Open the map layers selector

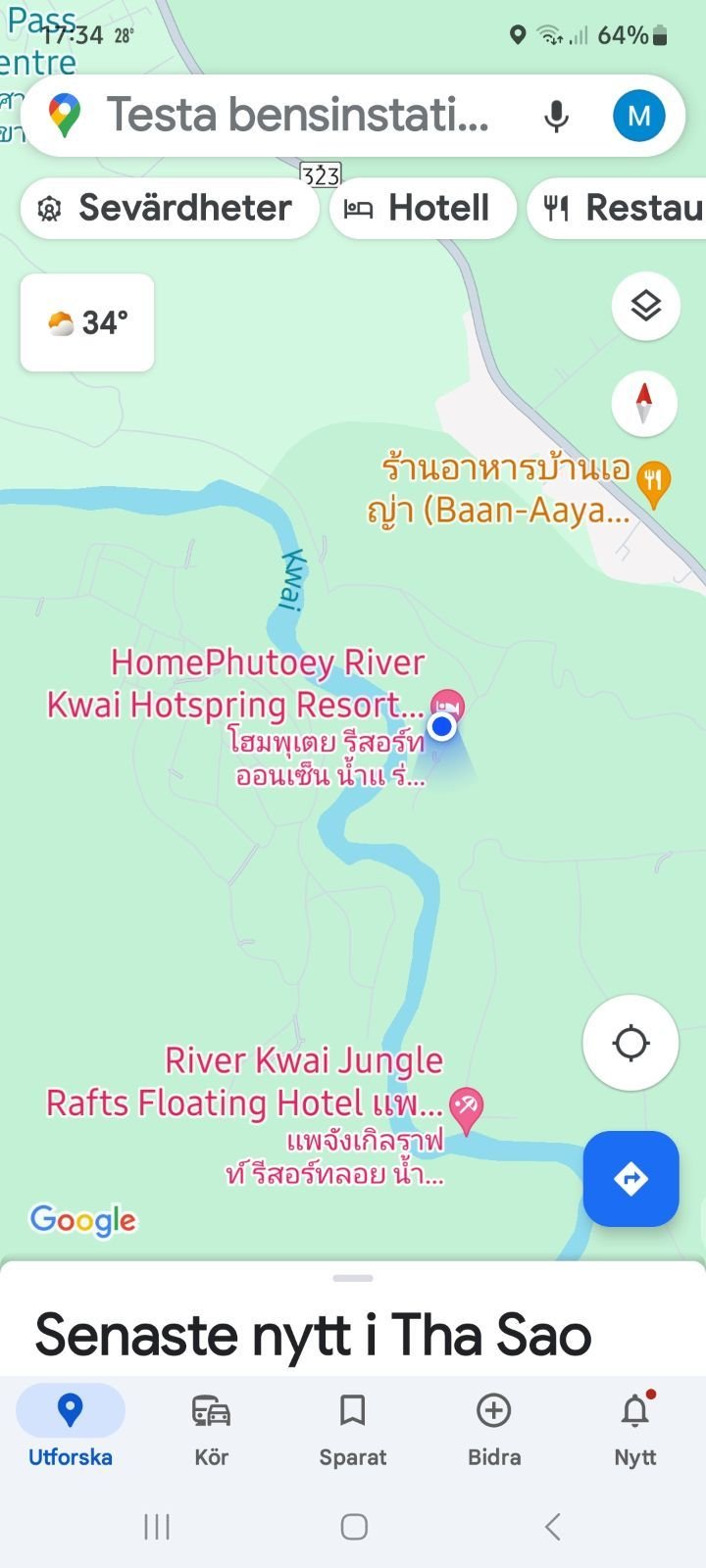645,306
